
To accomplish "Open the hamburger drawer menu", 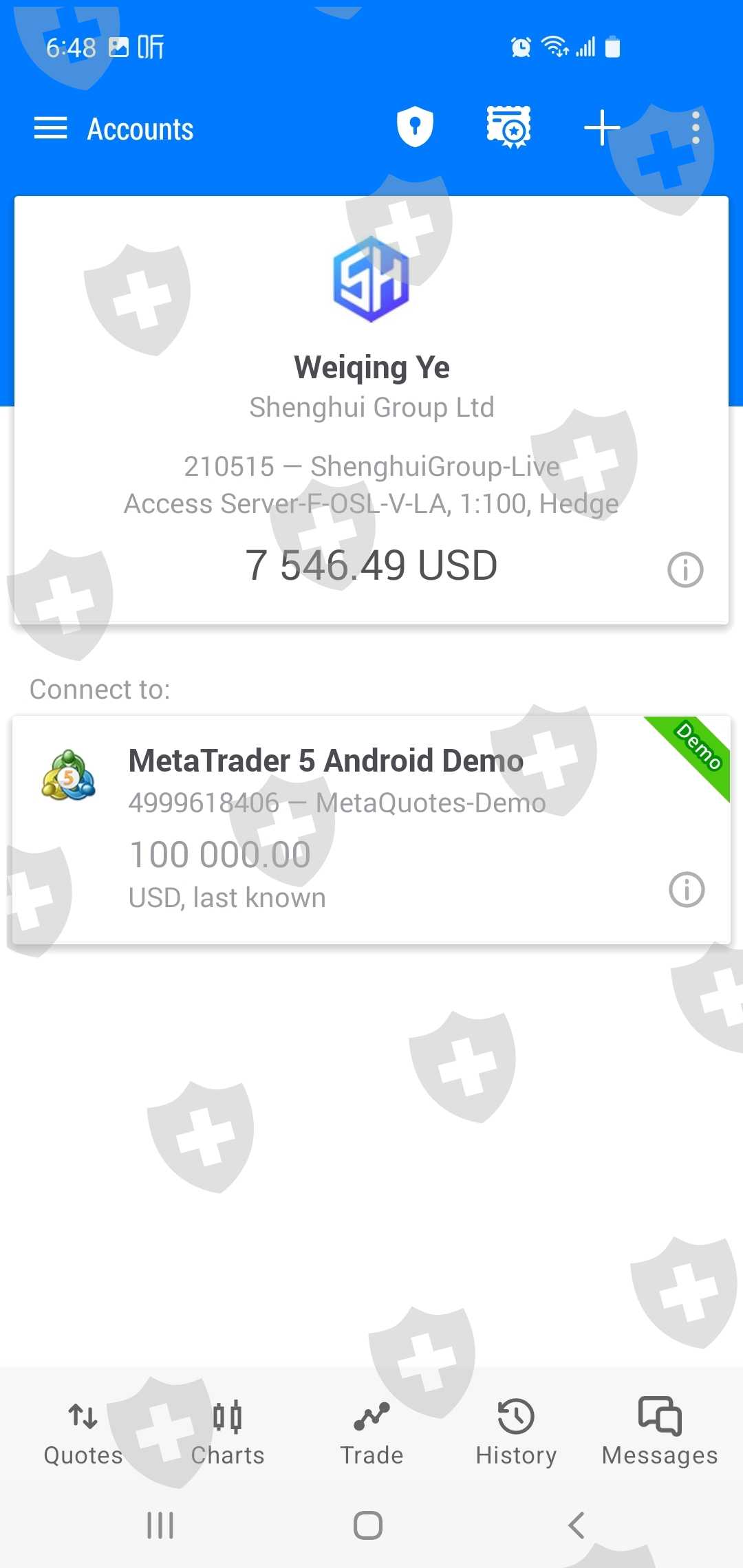I will click(50, 128).
